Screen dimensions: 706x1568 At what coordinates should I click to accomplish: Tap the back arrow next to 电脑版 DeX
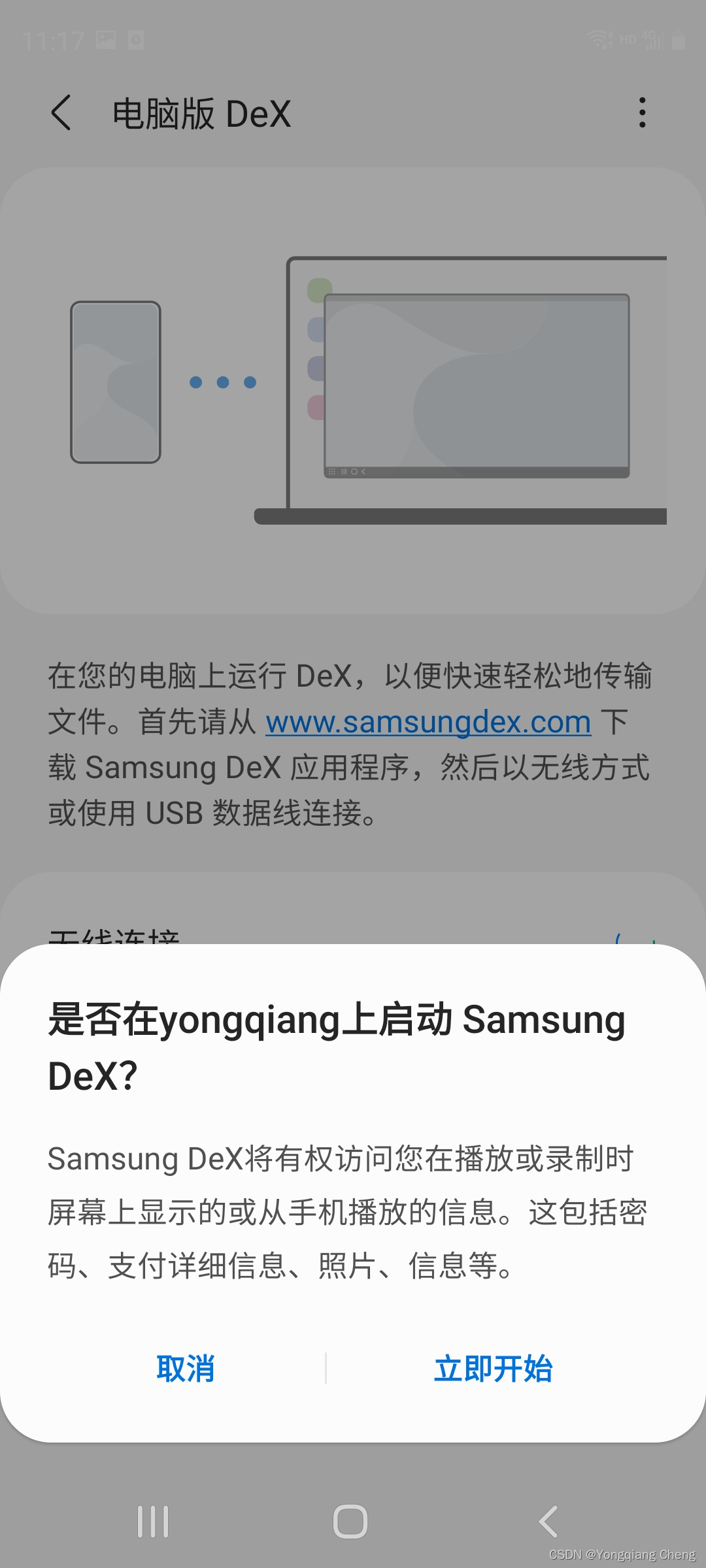61,113
